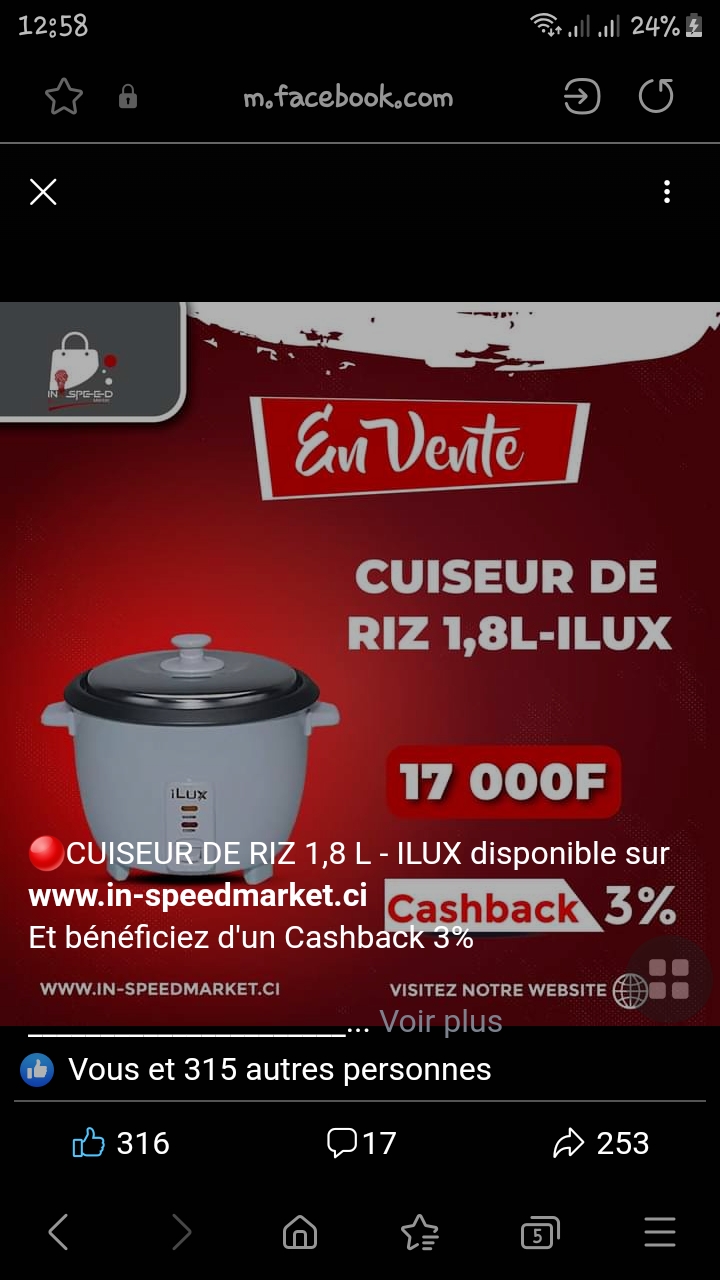This screenshot has height=1280, width=720.
Task: Go to the browser home page
Action: coord(300,1233)
